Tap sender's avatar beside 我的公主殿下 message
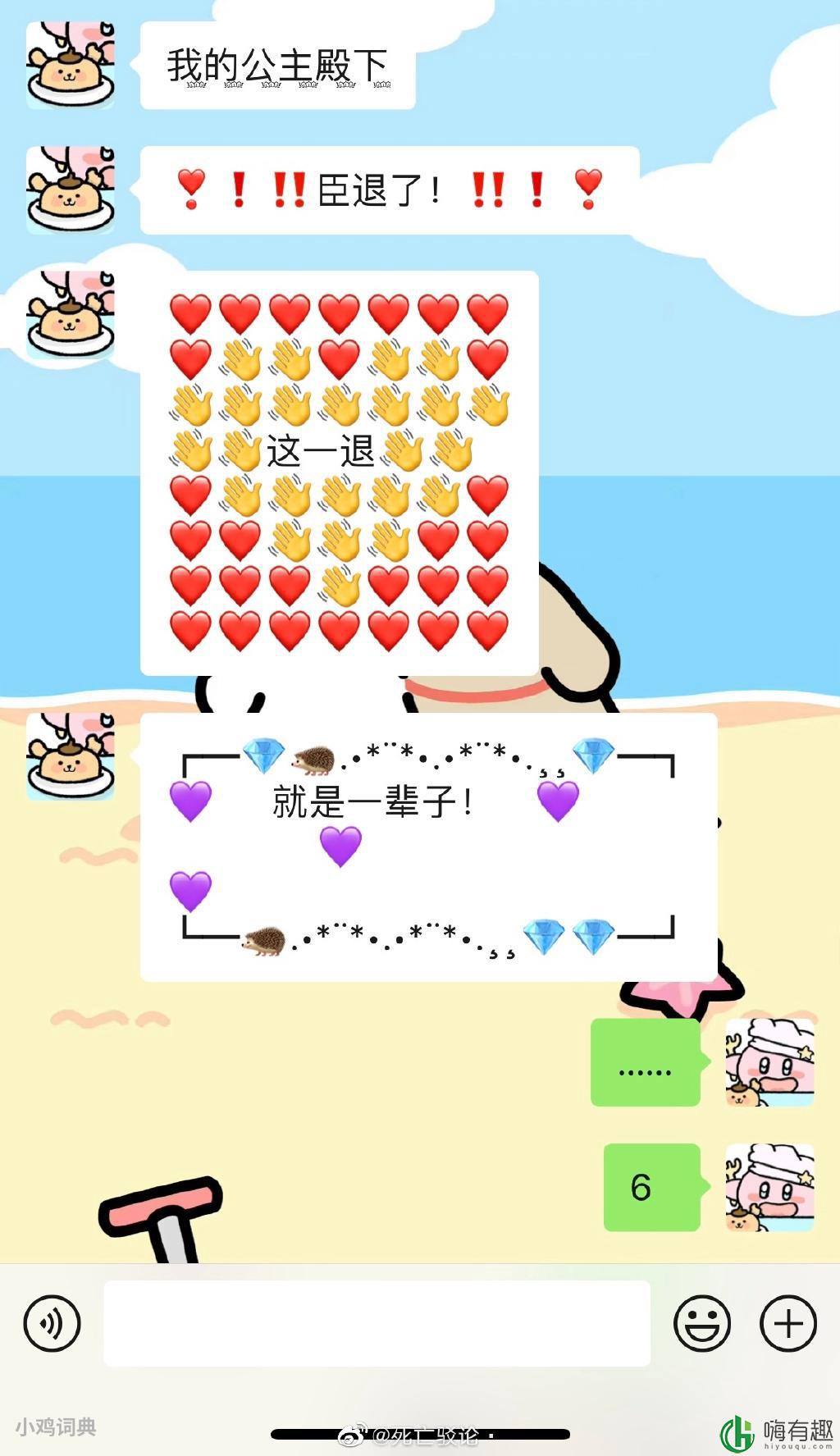 point(71,66)
